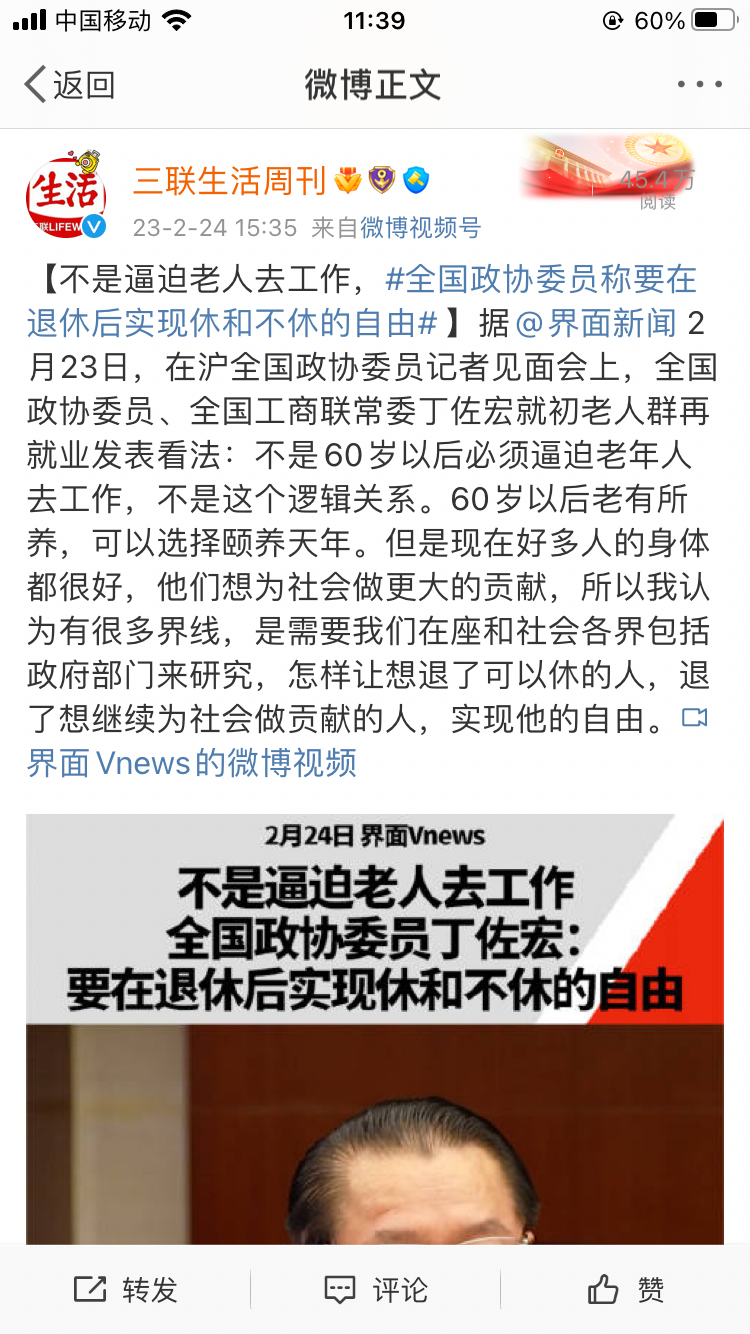This screenshot has height=1334, width=750.
Task: Like the post with 赞
Action: tap(625, 1290)
